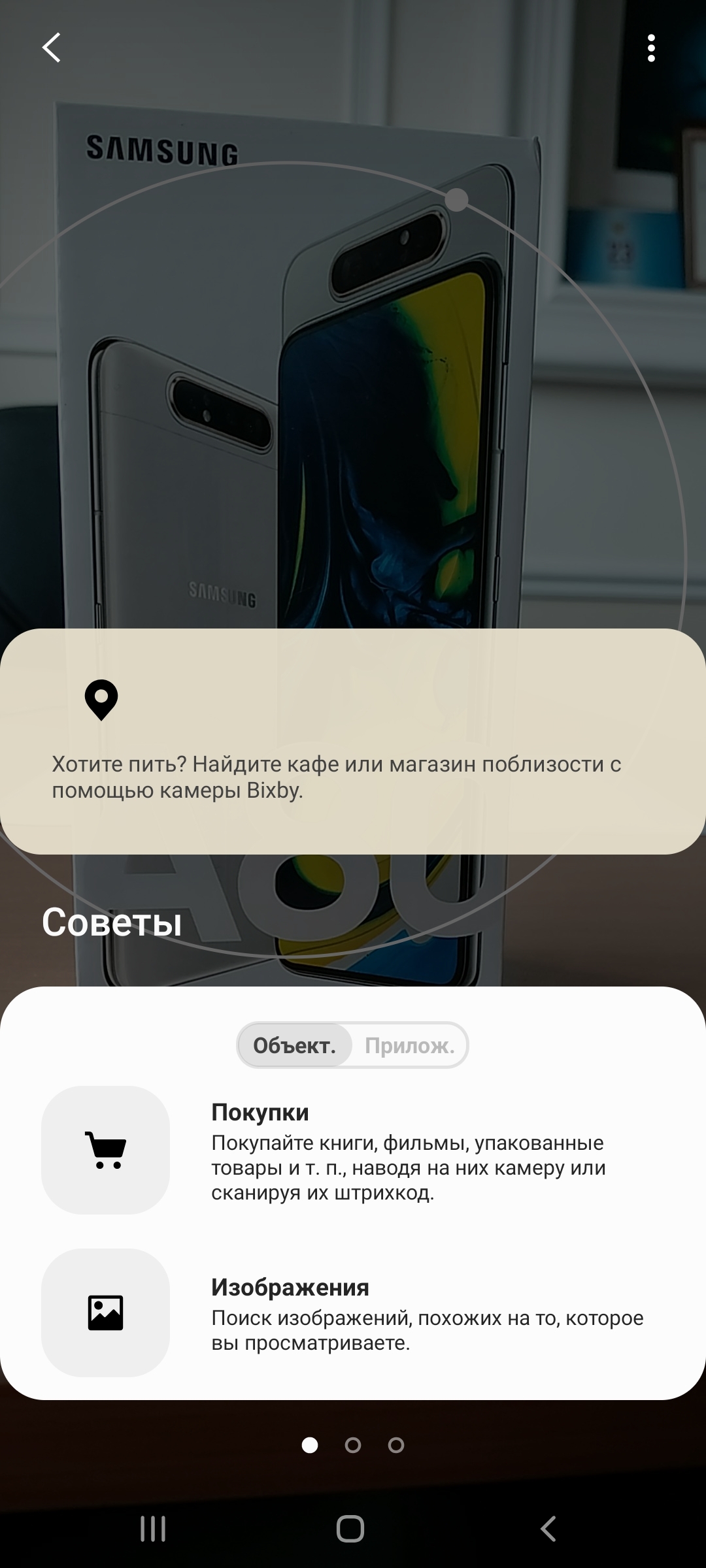Go to the home screen
Image resolution: width=706 pixels, height=1568 pixels.
click(x=350, y=1529)
